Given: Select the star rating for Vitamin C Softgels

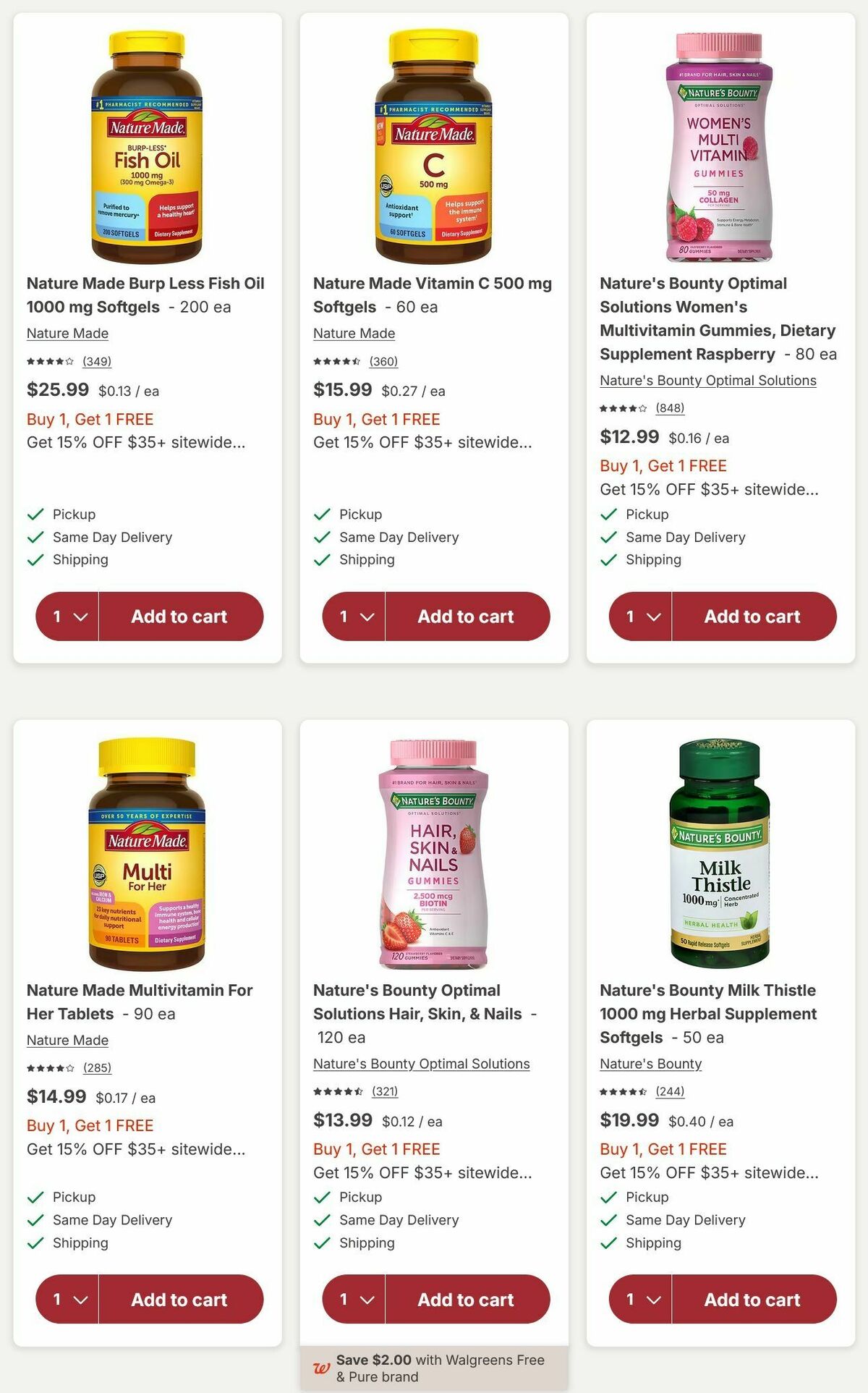Looking at the screenshot, I should pyautogui.click(x=336, y=361).
